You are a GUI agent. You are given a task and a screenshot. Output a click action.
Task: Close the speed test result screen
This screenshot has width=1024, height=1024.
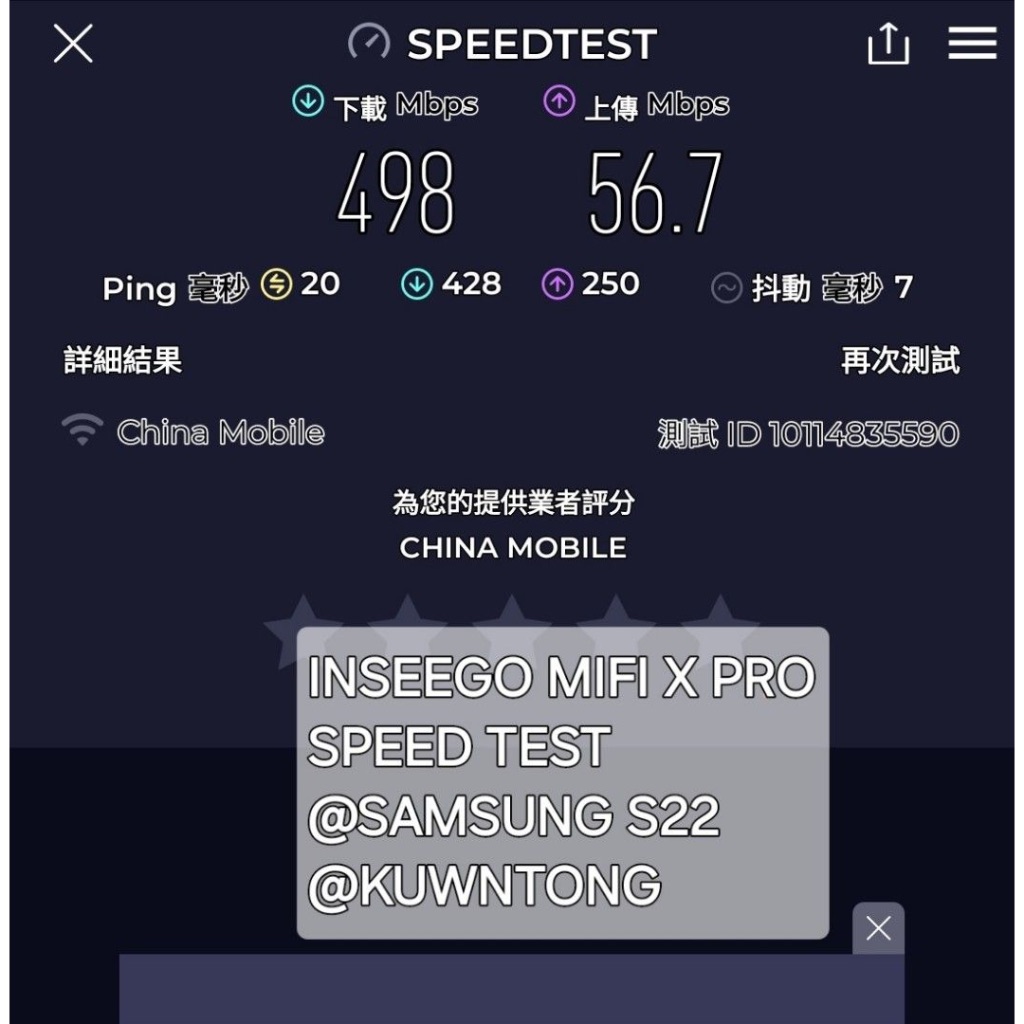pyautogui.click(x=73, y=44)
